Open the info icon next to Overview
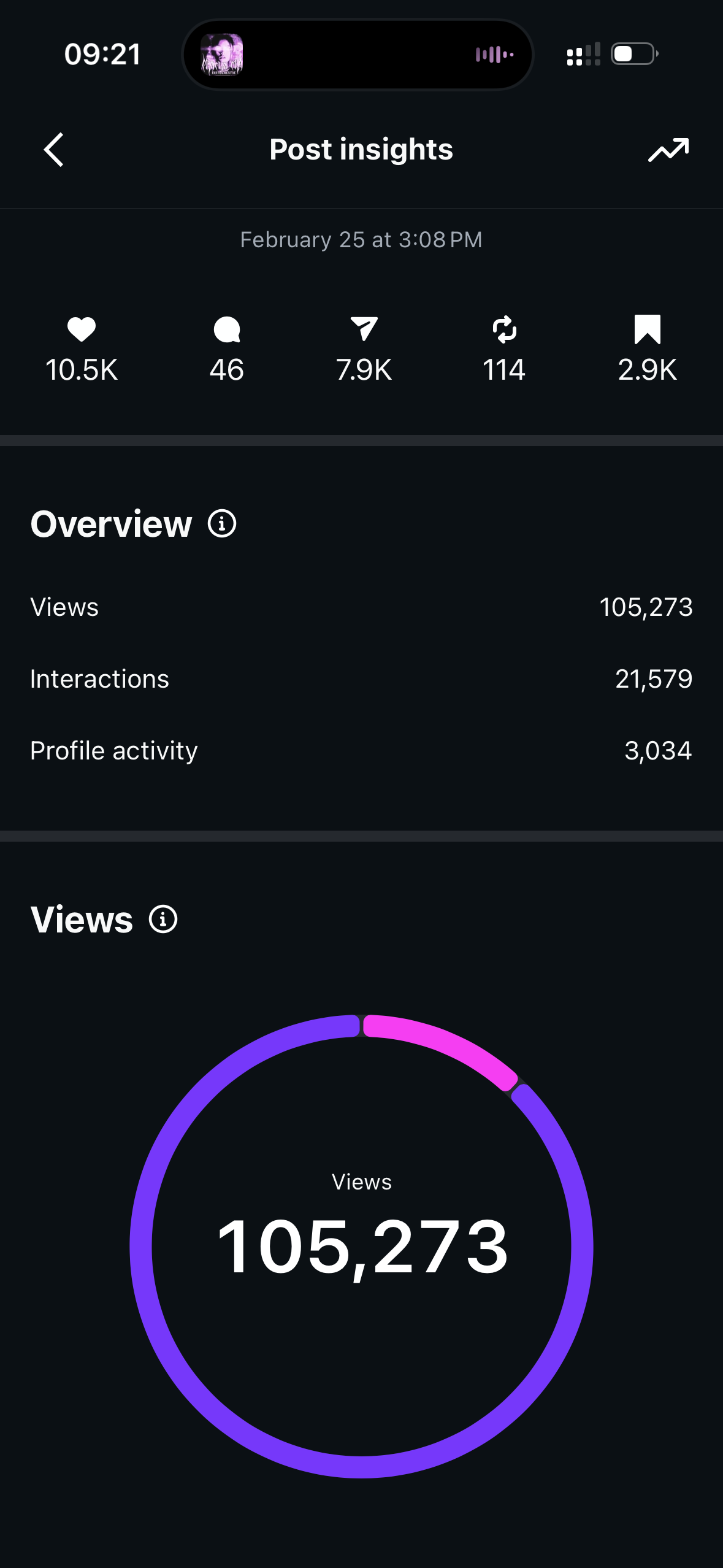This screenshot has height=1568, width=723. tap(222, 524)
